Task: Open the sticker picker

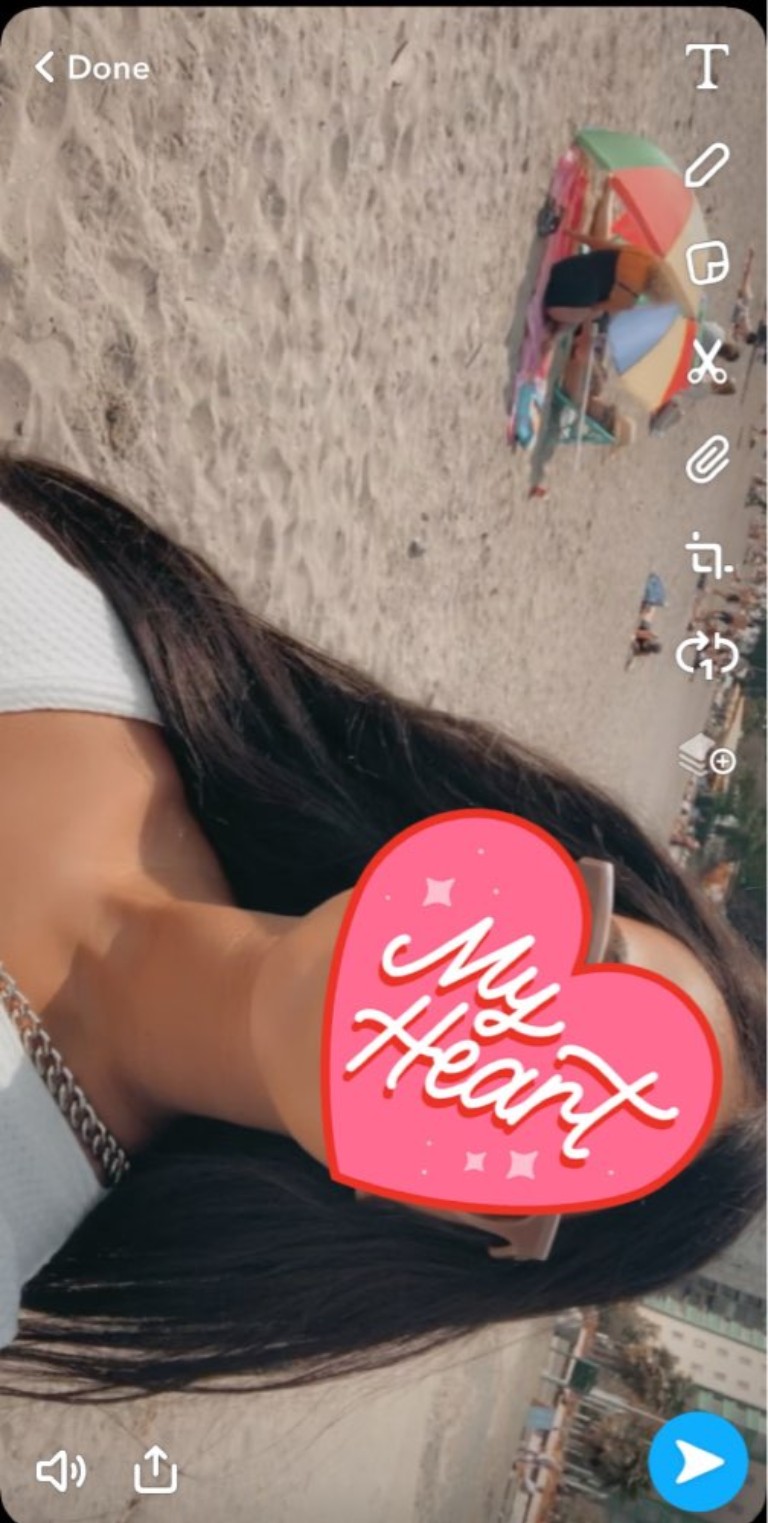Action: pyautogui.click(x=706, y=263)
